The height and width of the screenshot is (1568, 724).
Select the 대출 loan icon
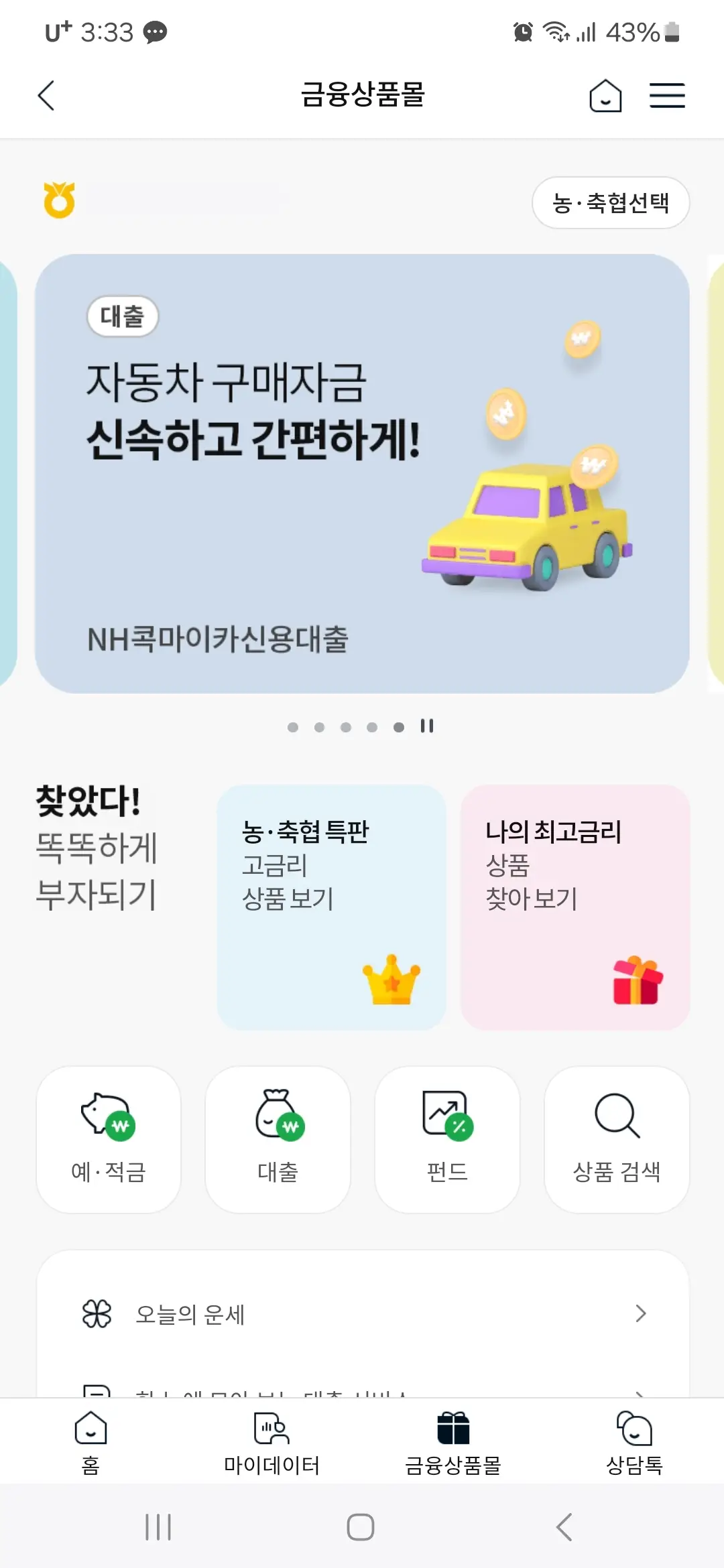coord(278,1139)
